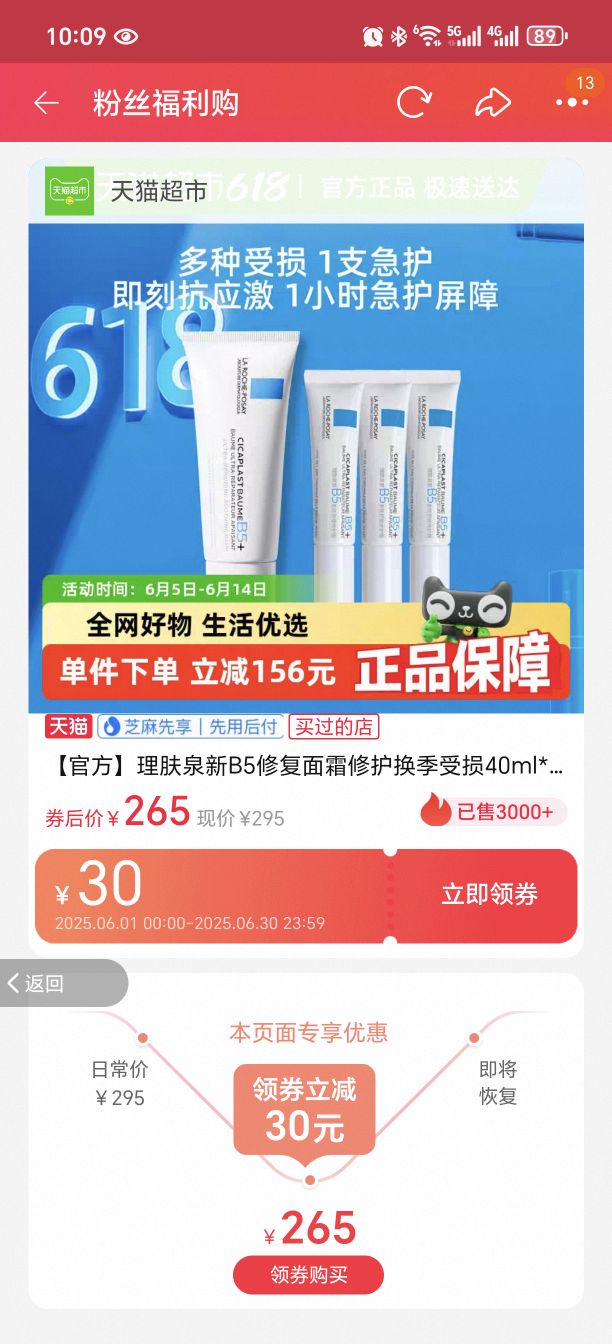
Task: Open the three-dot overflow menu
Action: (x=571, y=102)
